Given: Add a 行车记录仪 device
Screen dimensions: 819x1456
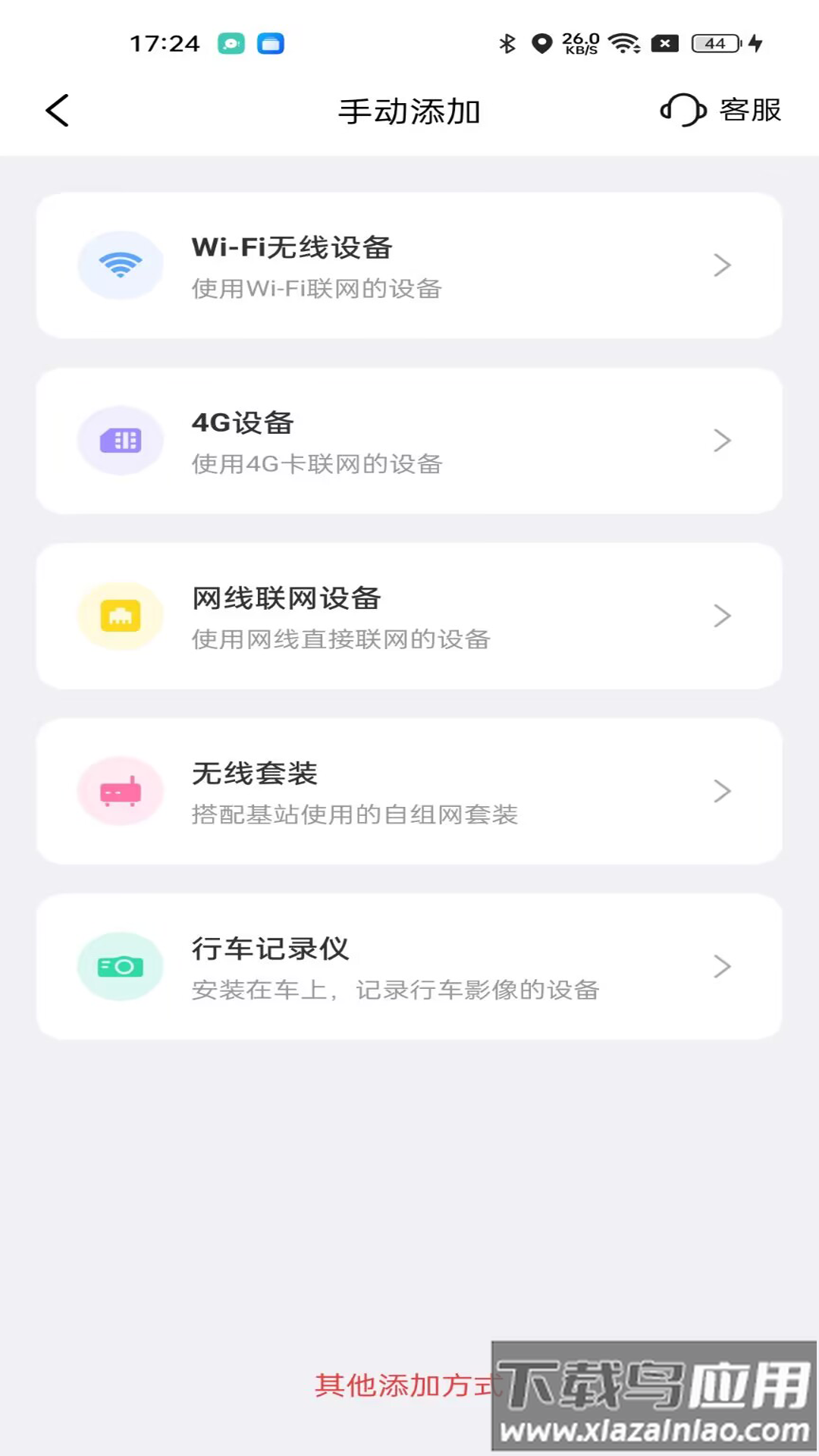Looking at the screenshot, I should point(409,966).
